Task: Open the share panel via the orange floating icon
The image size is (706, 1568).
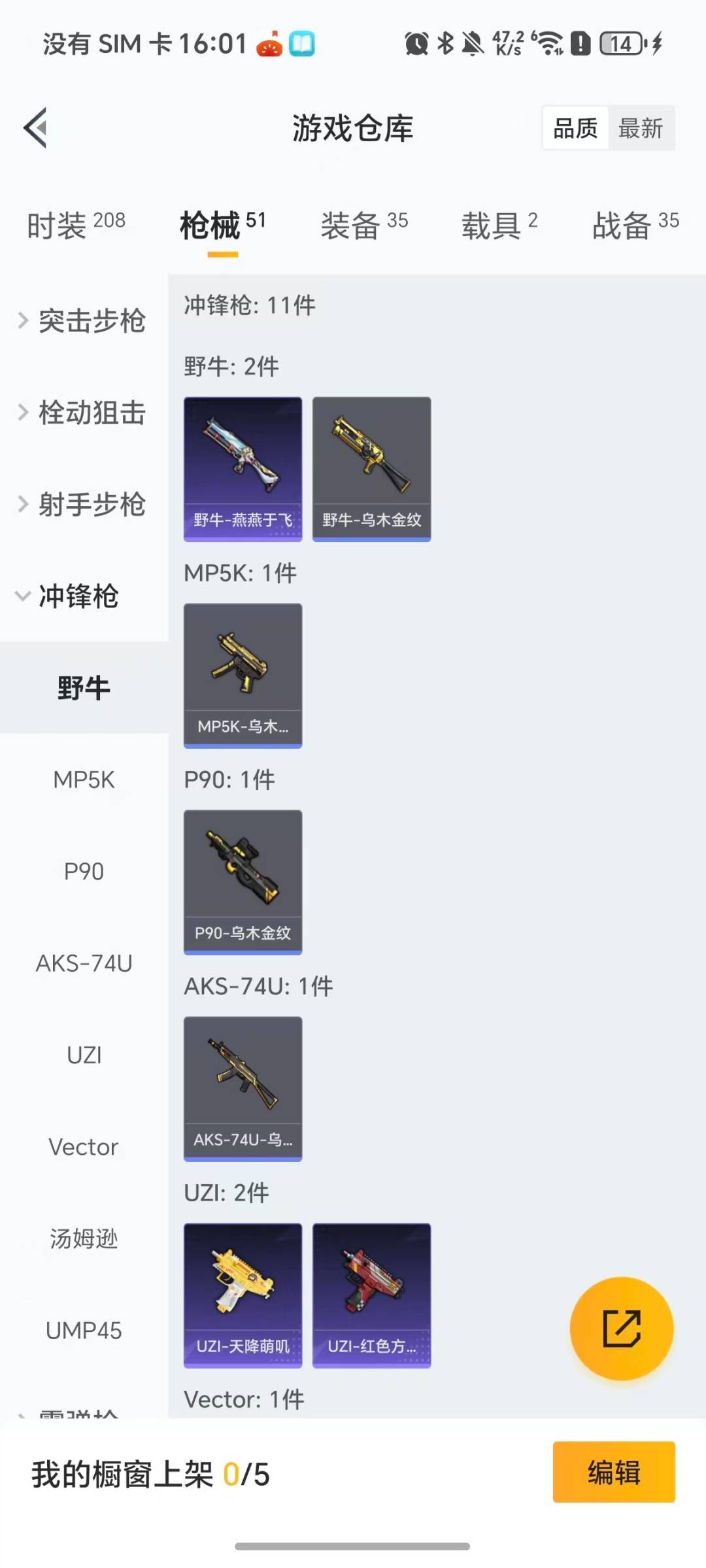Action: click(622, 1327)
